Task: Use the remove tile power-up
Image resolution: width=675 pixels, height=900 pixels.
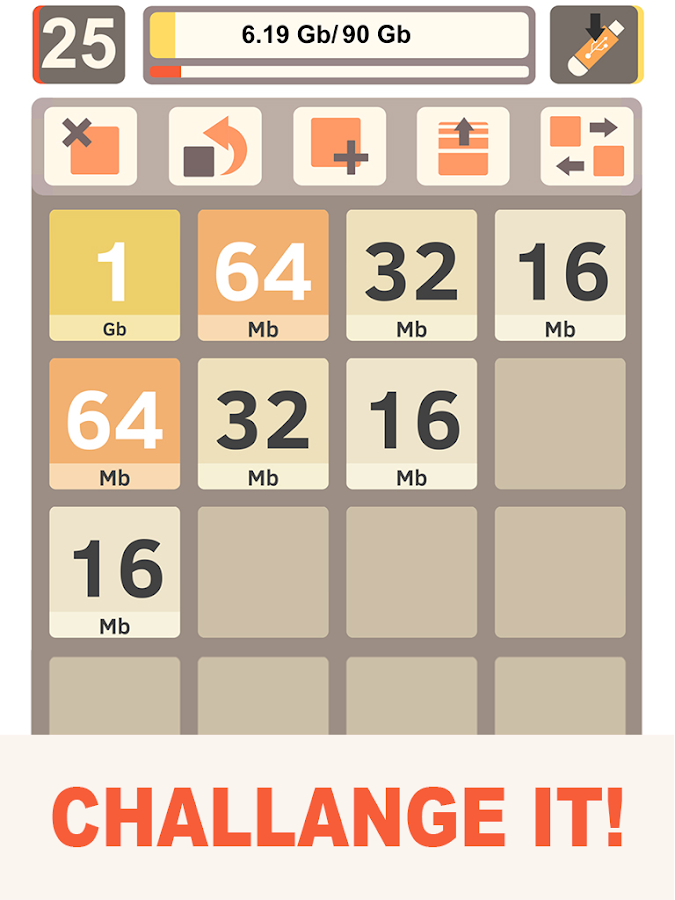Action: click(x=90, y=146)
